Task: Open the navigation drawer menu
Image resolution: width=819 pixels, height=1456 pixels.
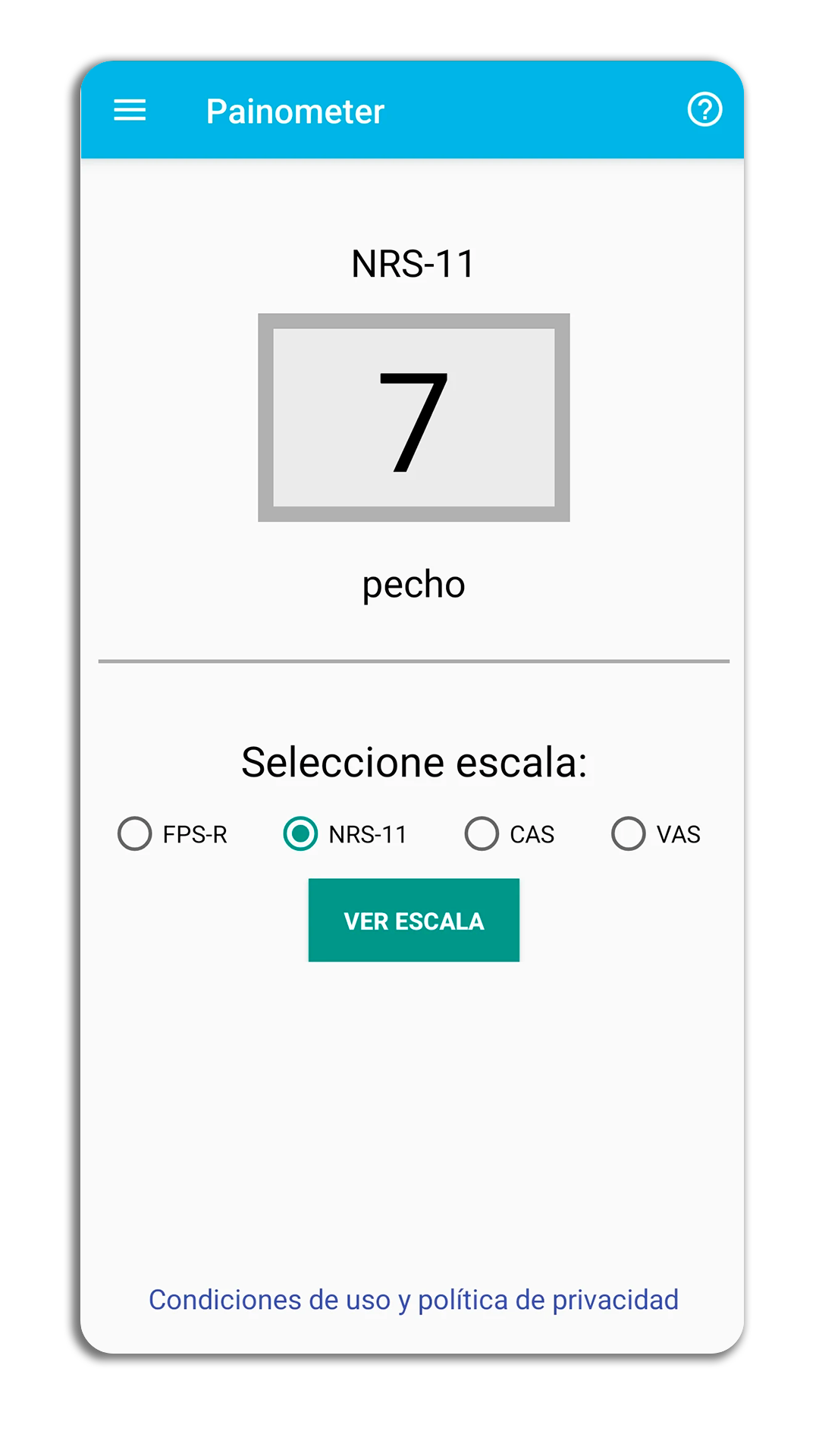Action: (129, 111)
